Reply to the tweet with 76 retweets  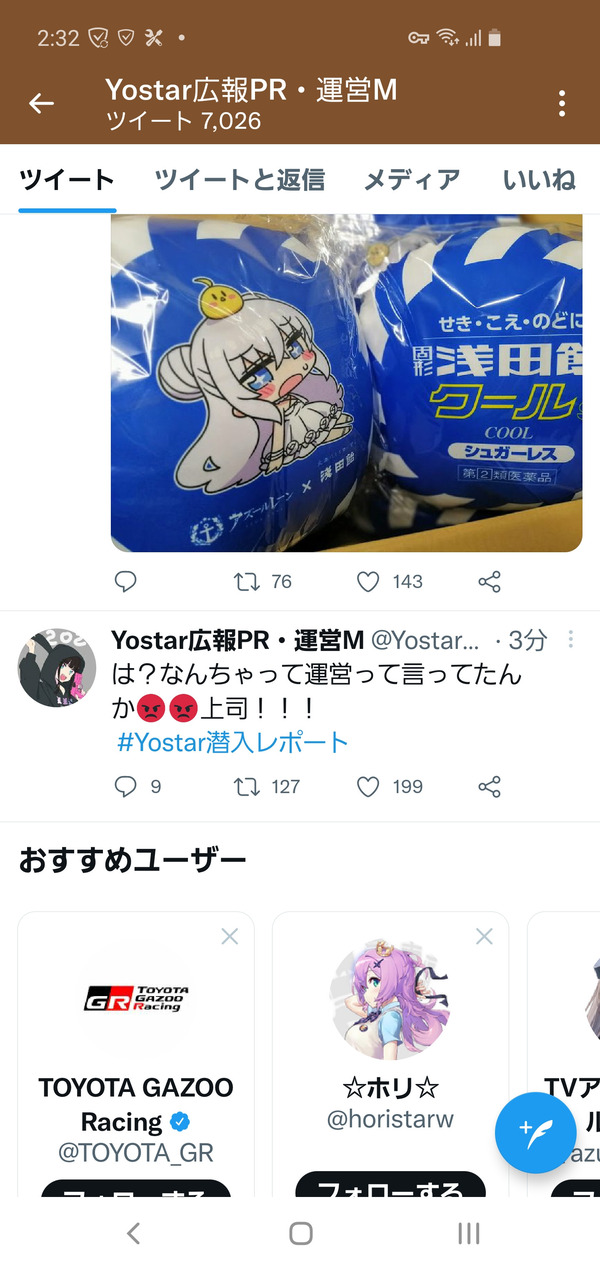125,582
